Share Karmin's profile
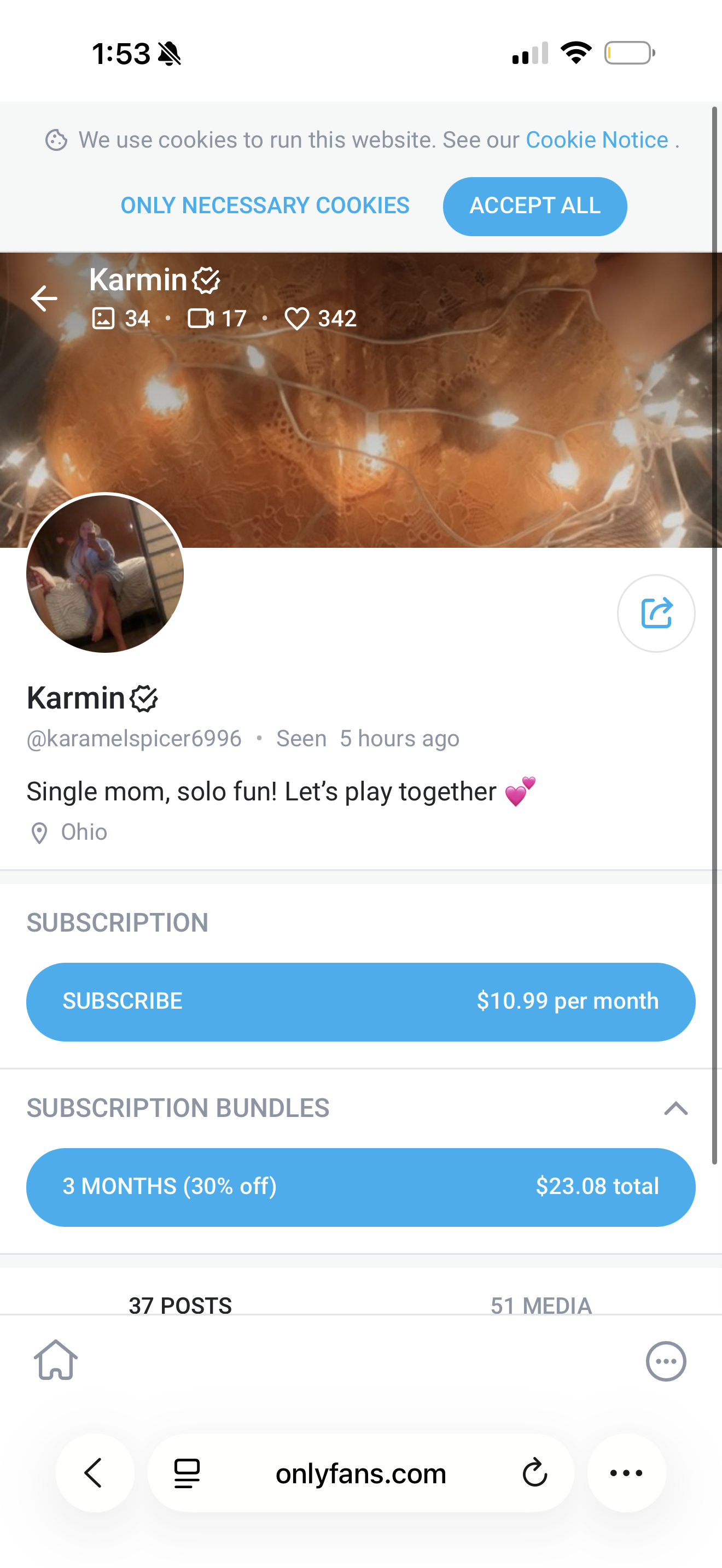 [x=656, y=613]
